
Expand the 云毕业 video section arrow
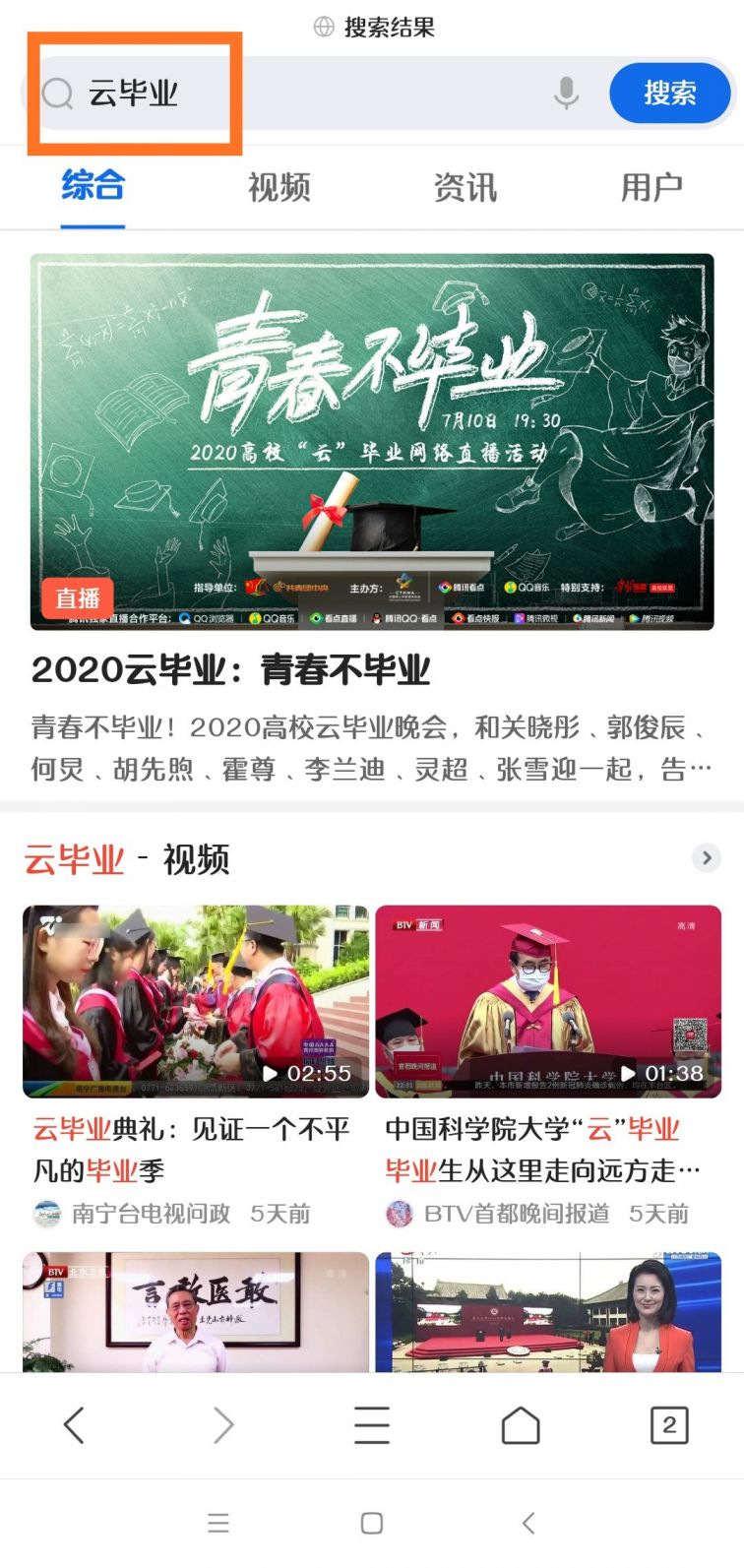coord(706,858)
